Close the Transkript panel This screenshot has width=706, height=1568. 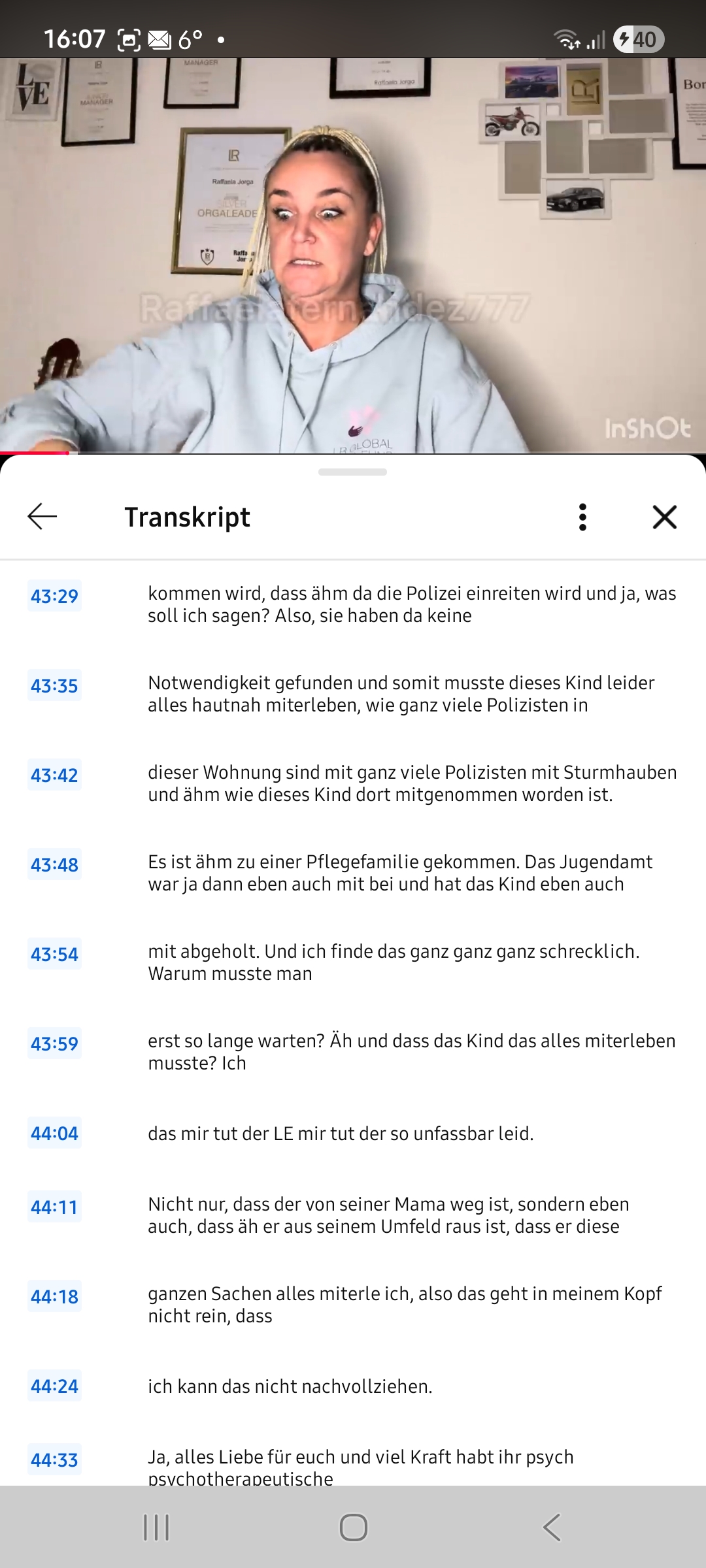pos(664,517)
